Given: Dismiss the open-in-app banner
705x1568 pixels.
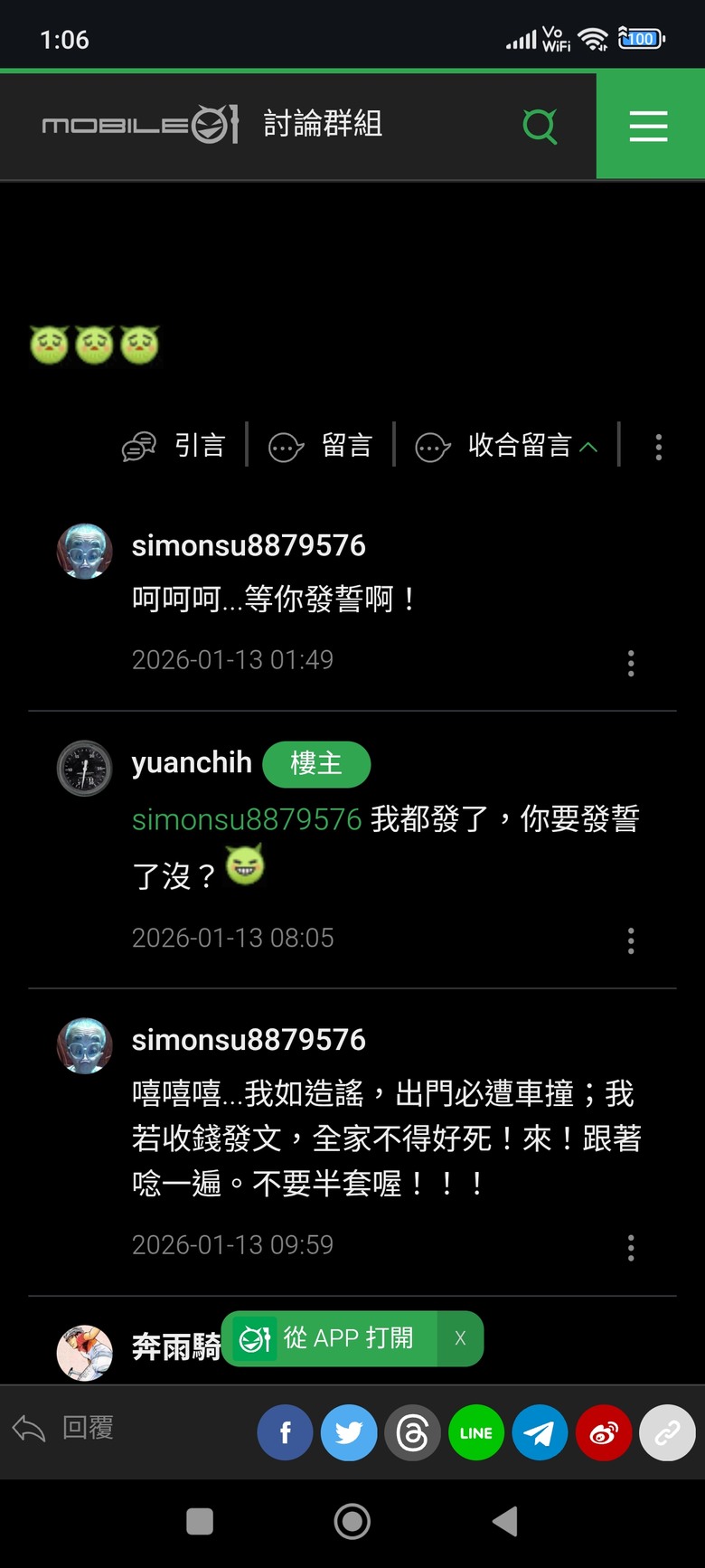Looking at the screenshot, I should coord(460,1338).
